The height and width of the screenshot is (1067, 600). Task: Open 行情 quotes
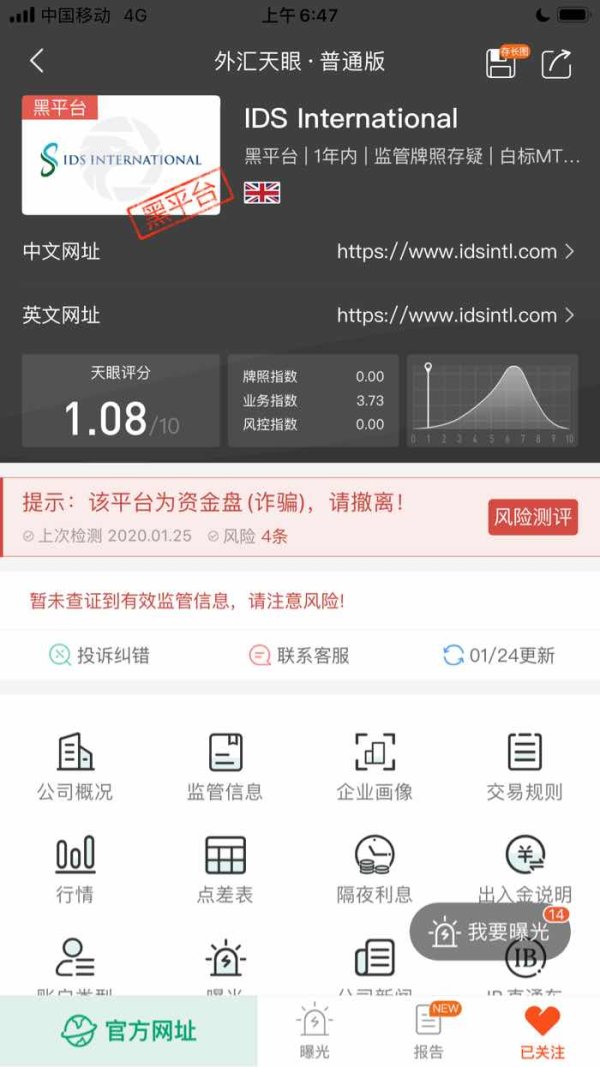pos(75,870)
